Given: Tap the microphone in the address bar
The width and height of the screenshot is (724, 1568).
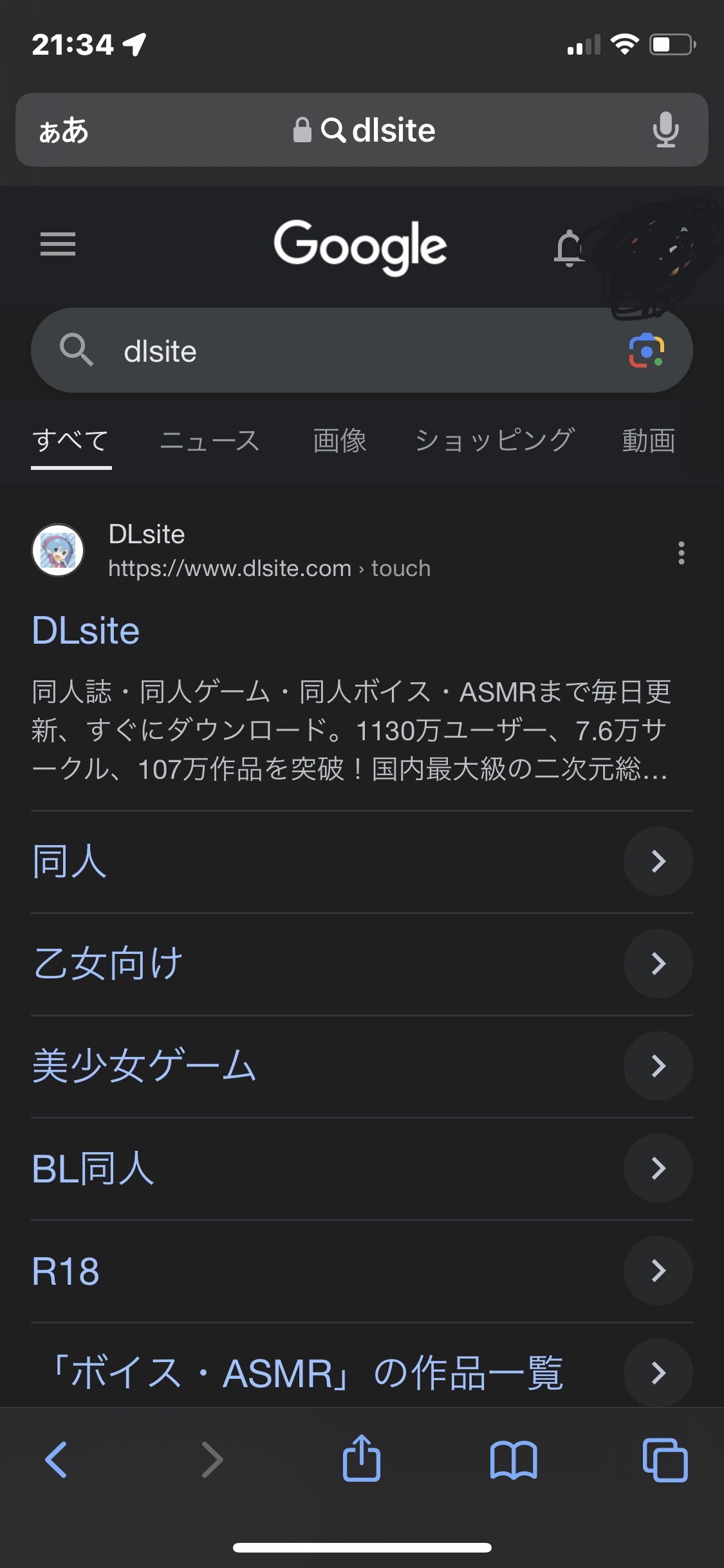Looking at the screenshot, I should [665, 130].
